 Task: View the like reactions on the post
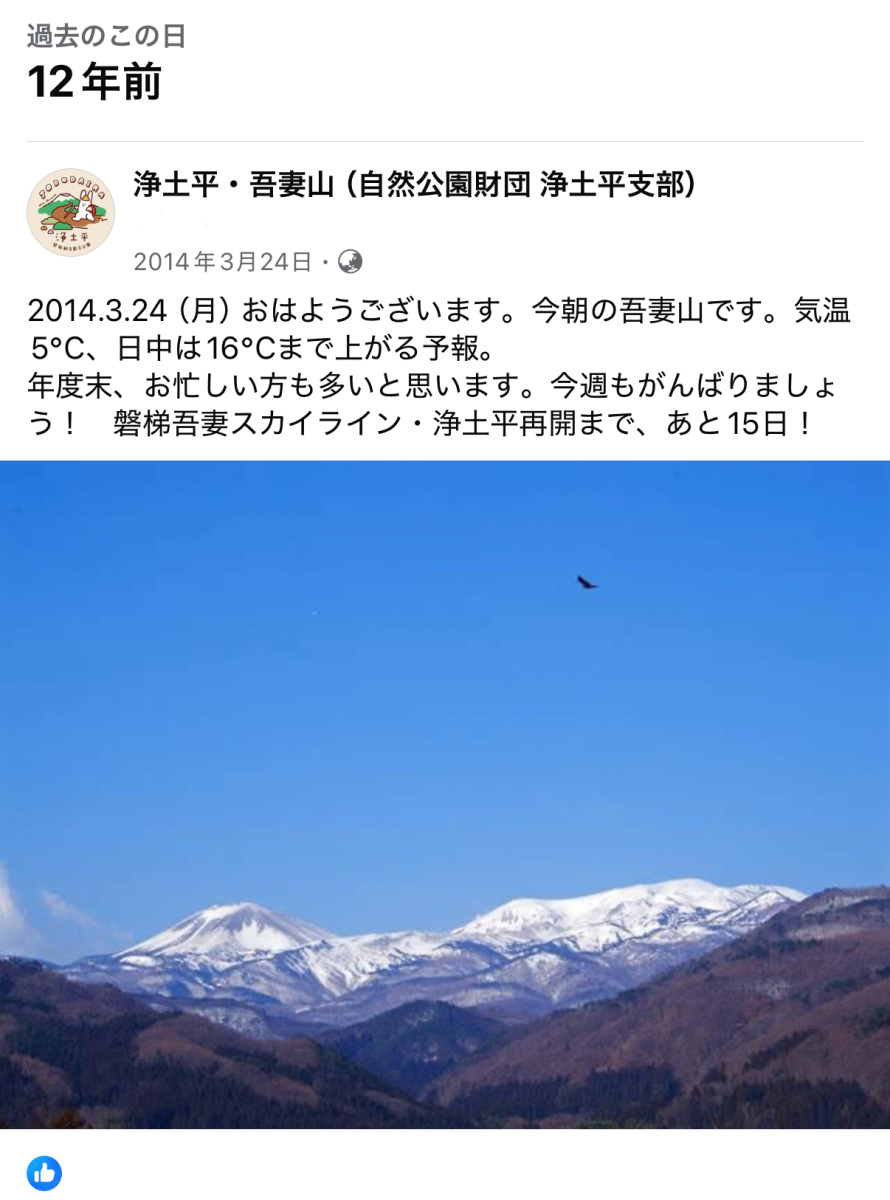[x=44, y=1173]
